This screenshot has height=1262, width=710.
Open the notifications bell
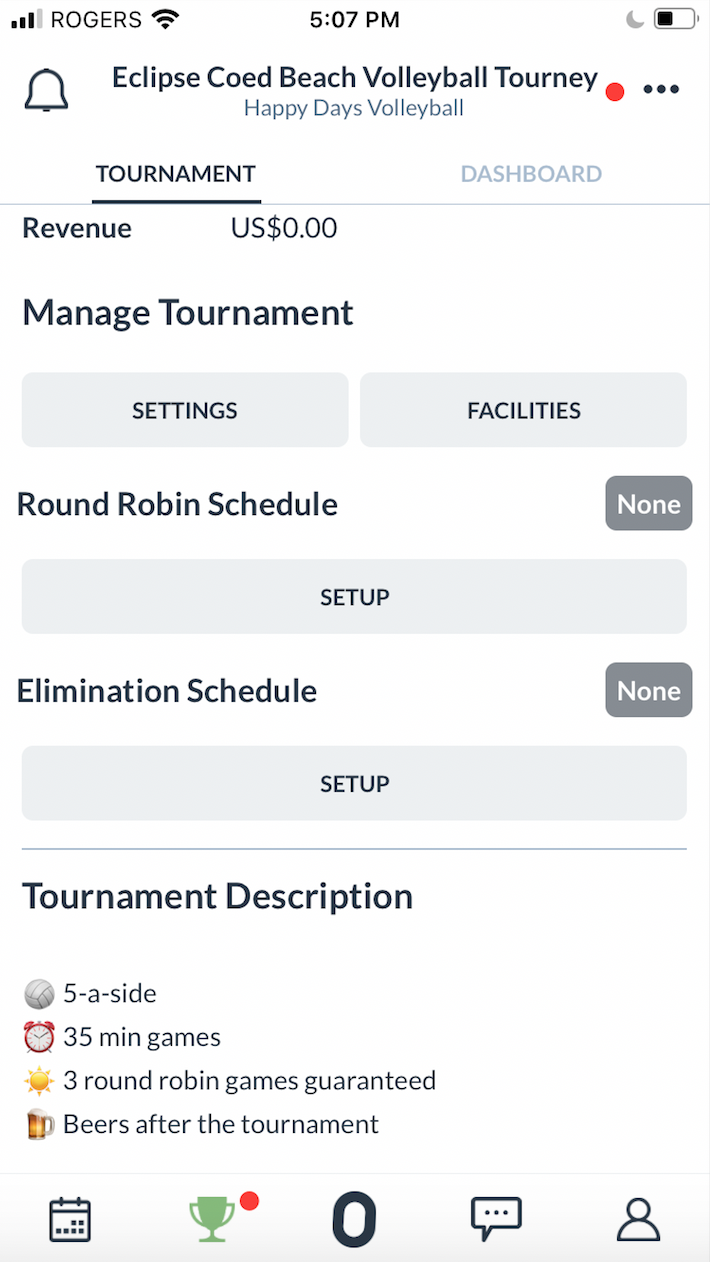click(46, 91)
